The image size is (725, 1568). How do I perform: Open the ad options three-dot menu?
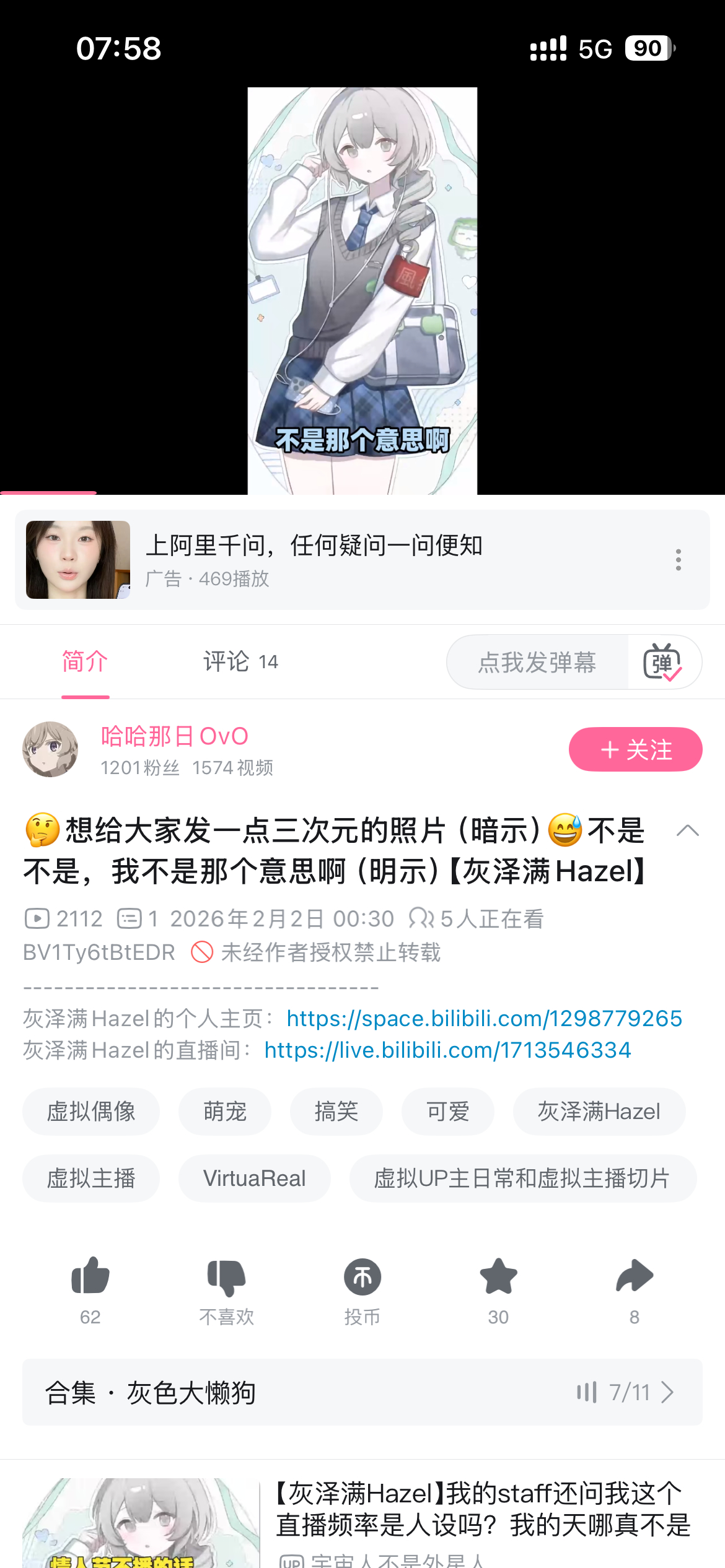point(679,560)
